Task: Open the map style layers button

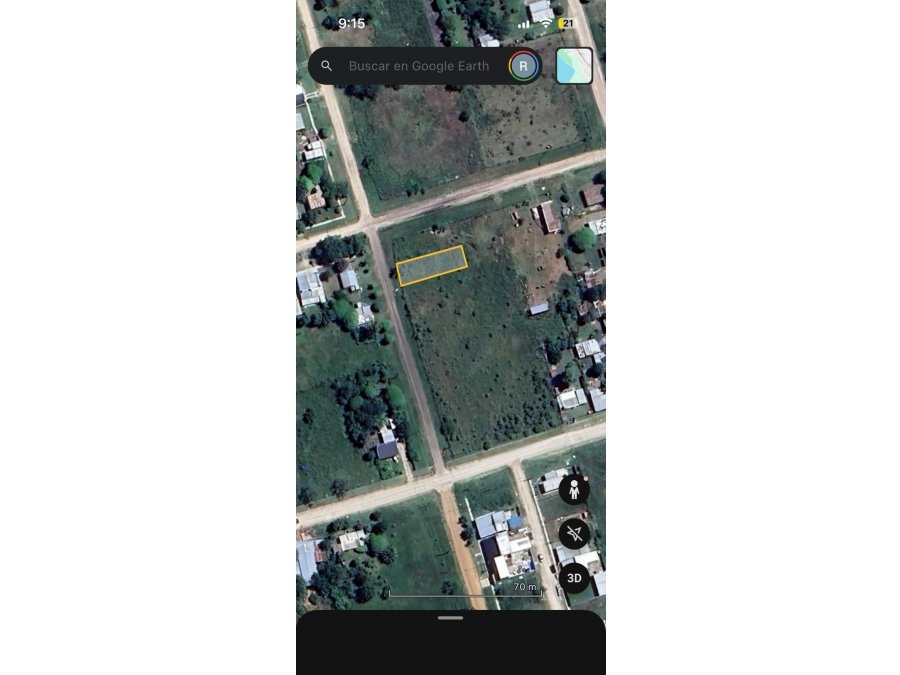Action: [x=574, y=66]
